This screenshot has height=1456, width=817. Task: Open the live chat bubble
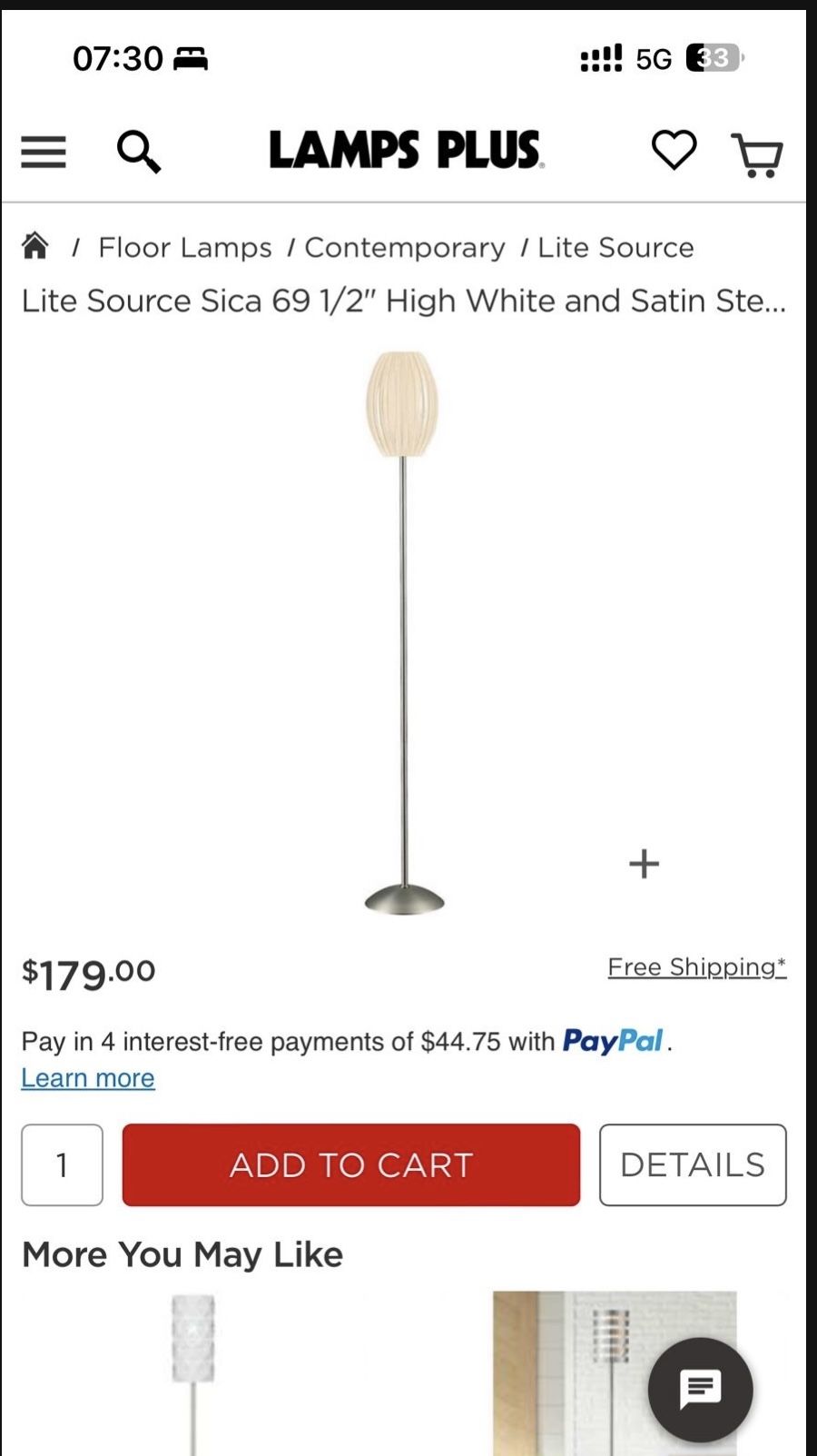coord(701,1387)
